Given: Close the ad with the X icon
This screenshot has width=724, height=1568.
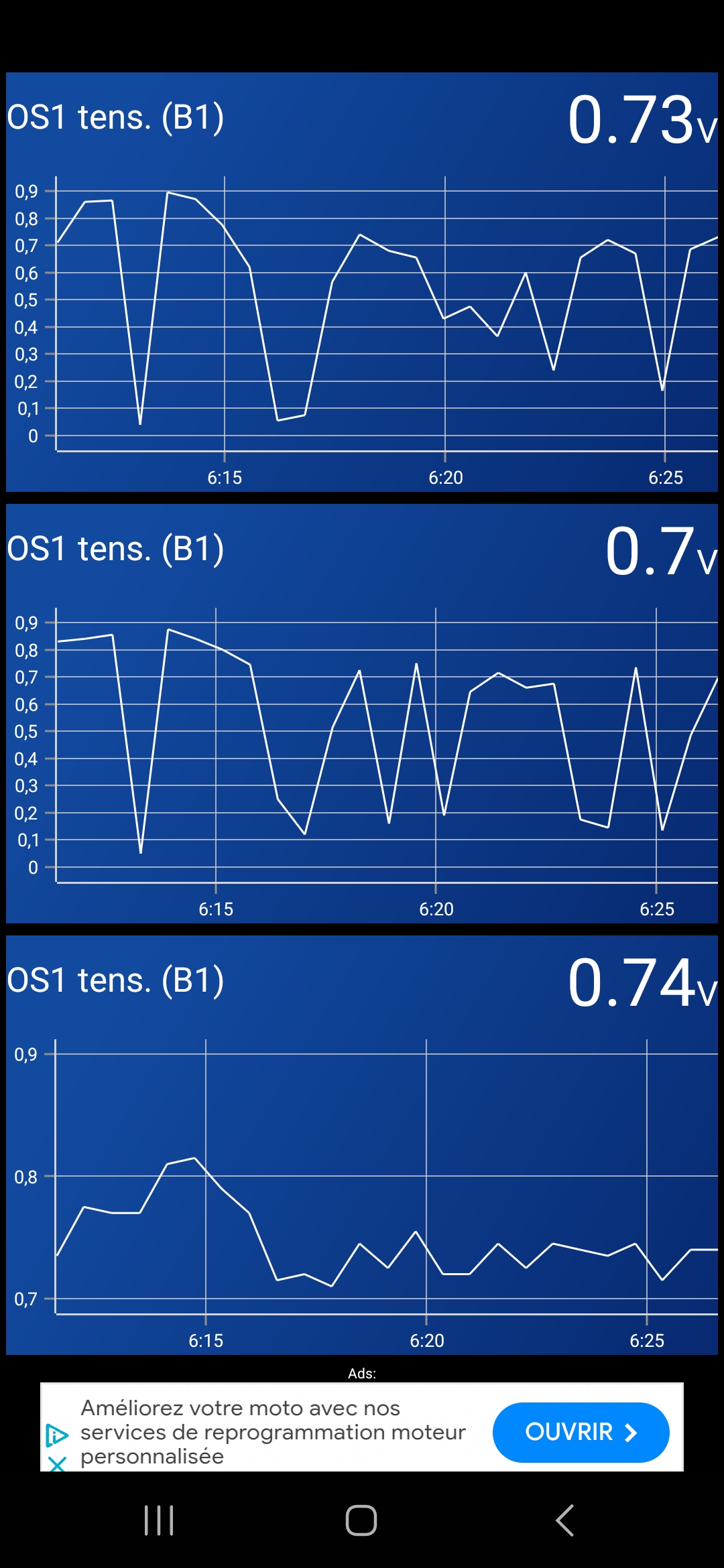Looking at the screenshot, I should 58,1463.
